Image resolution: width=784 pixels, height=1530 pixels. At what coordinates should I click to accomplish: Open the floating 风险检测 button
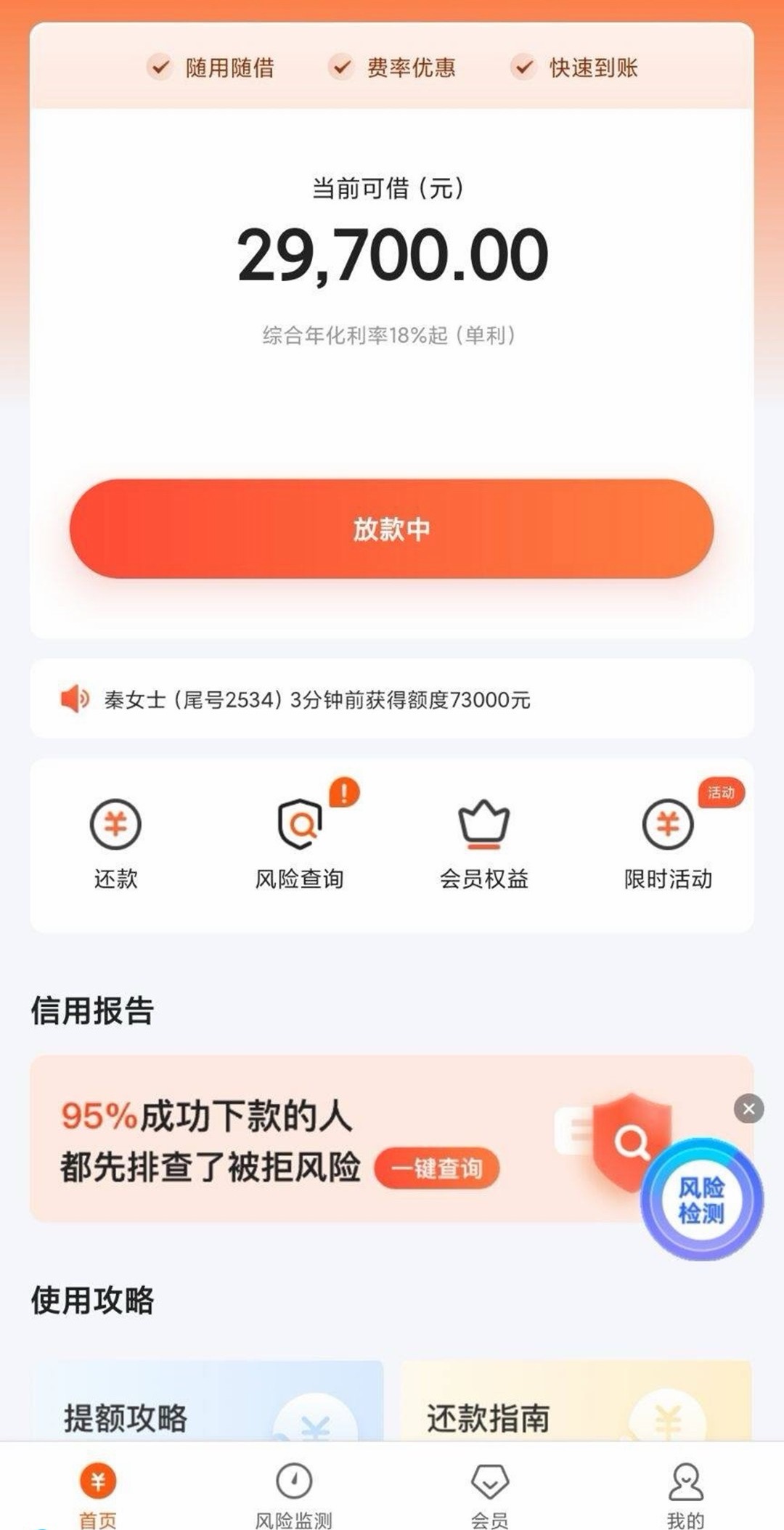point(701,1200)
